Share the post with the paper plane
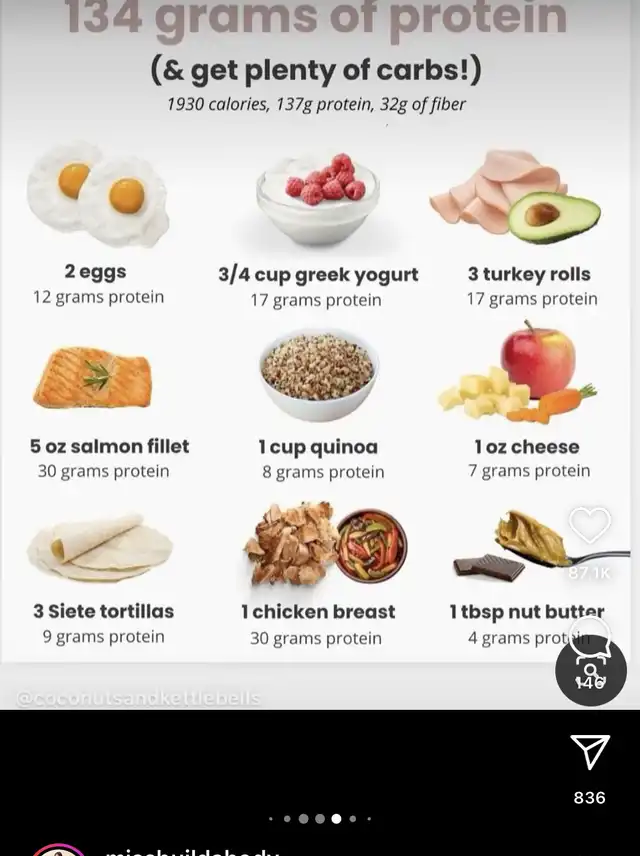Viewport: 640px width, 856px height. pyautogui.click(x=589, y=752)
